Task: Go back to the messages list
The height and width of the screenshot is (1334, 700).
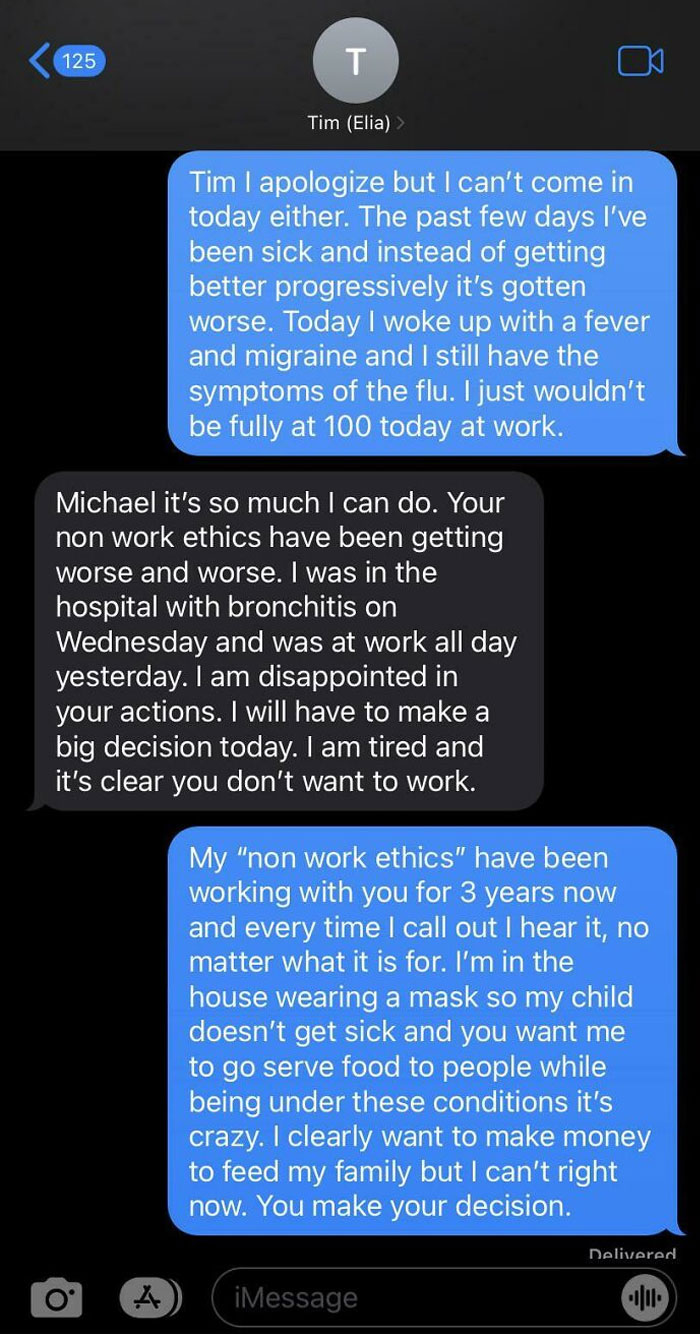Action: [x=63, y=61]
